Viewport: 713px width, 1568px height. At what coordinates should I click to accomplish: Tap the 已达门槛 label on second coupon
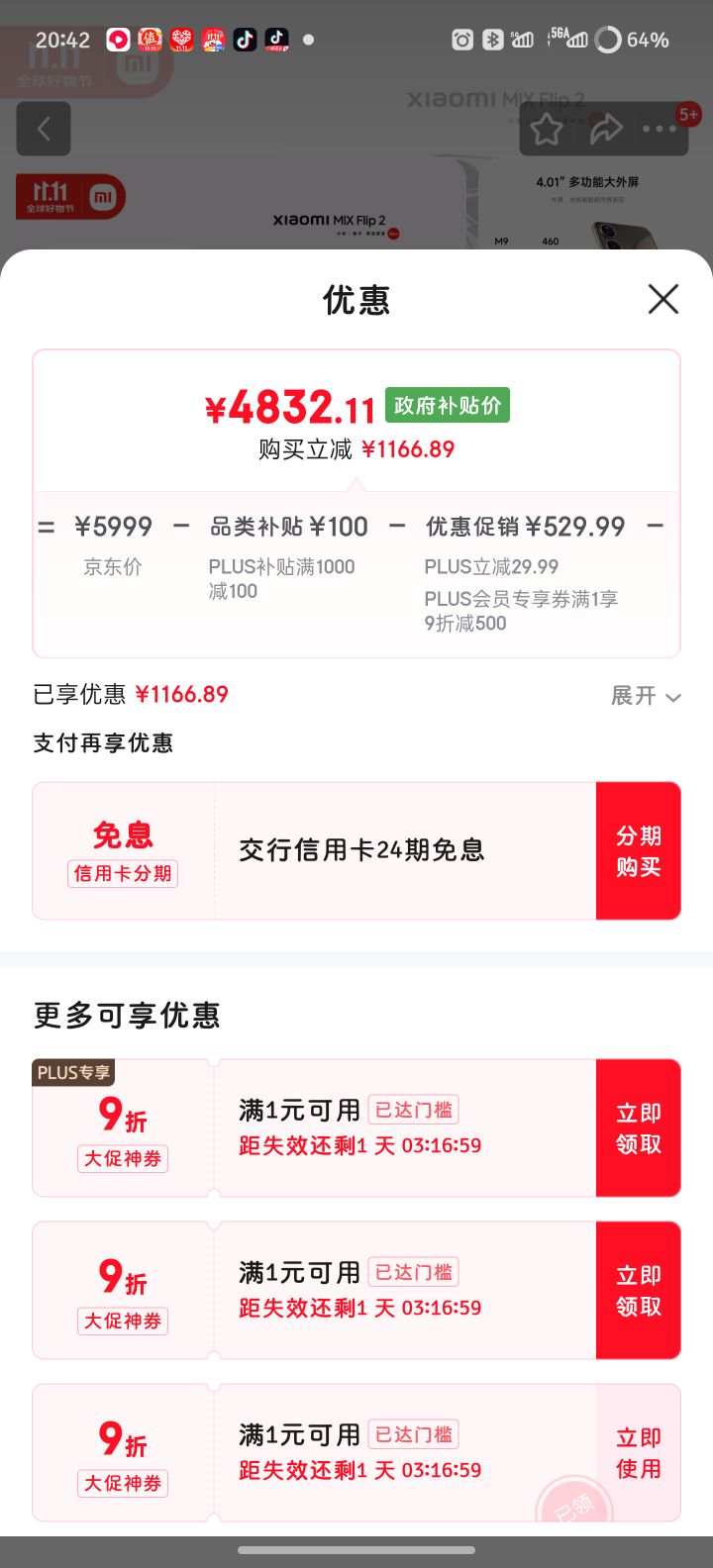point(413,1272)
